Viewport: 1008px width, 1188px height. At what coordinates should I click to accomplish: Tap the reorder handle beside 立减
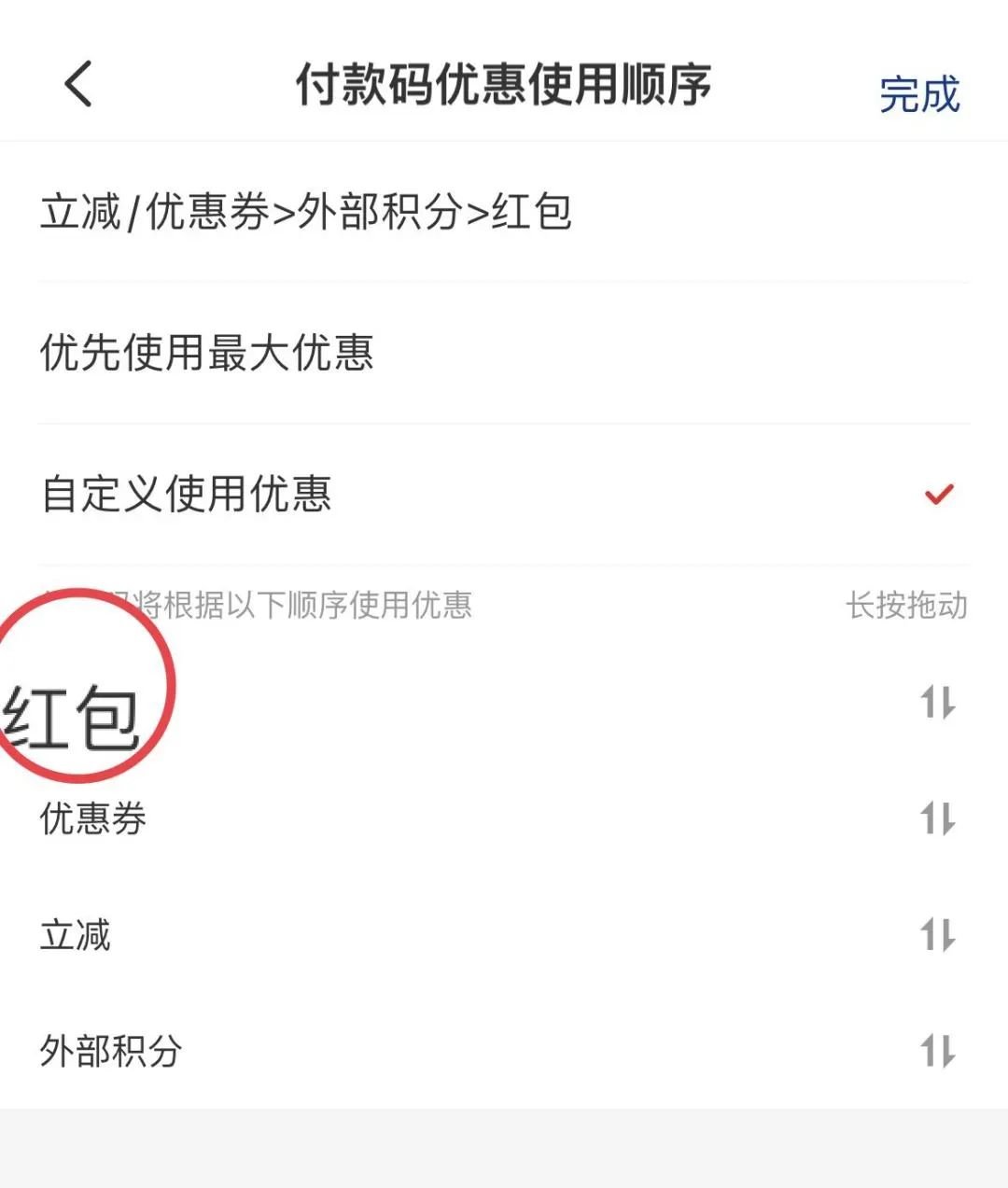[x=938, y=935]
